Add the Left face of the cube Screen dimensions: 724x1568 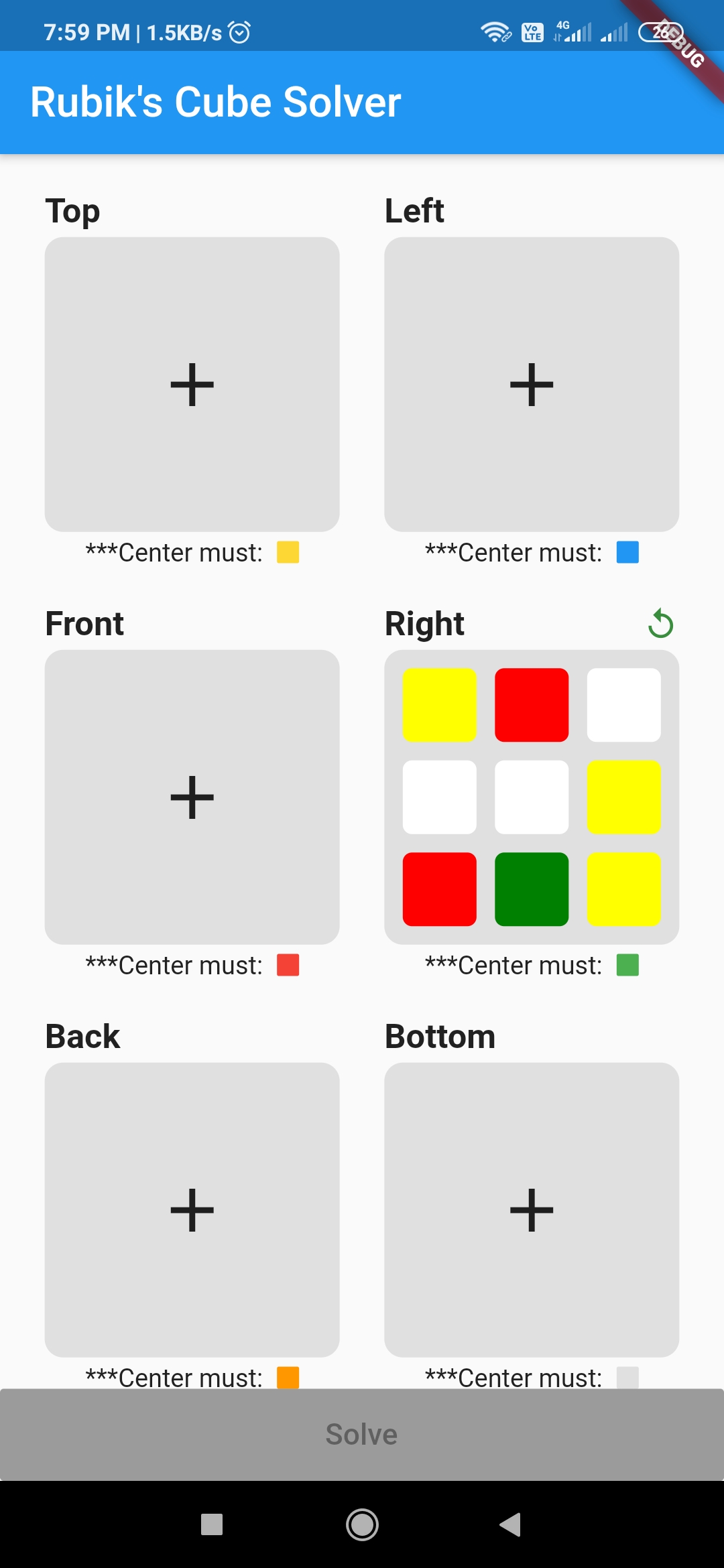(531, 385)
